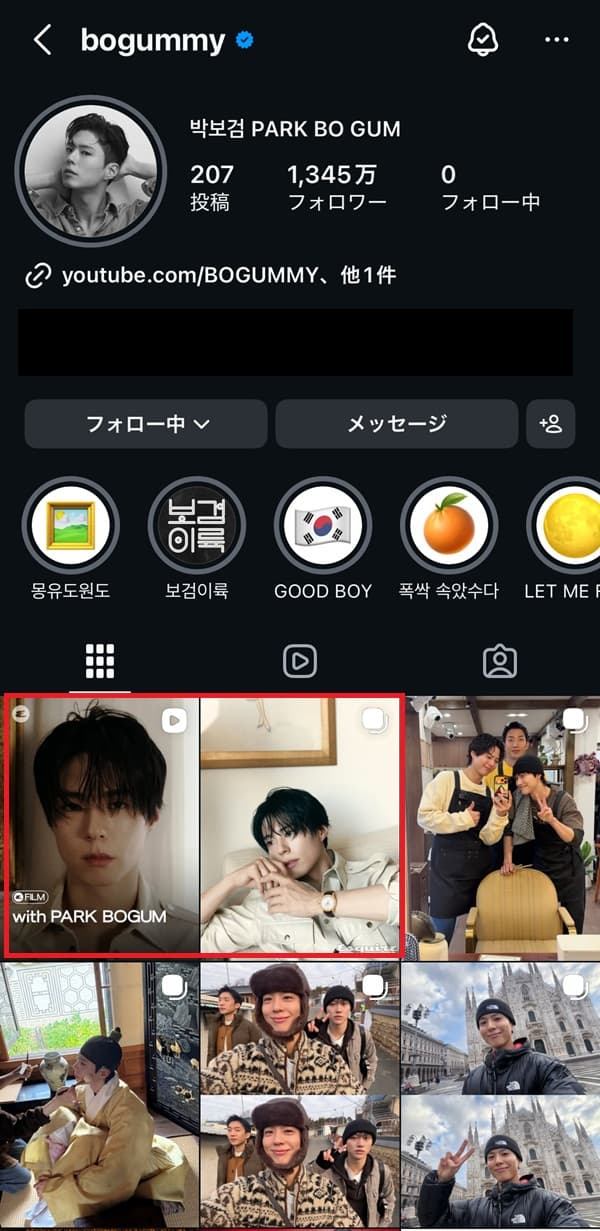Send a message via メッセージ button
The width and height of the screenshot is (600, 1231).
coord(397,424)
